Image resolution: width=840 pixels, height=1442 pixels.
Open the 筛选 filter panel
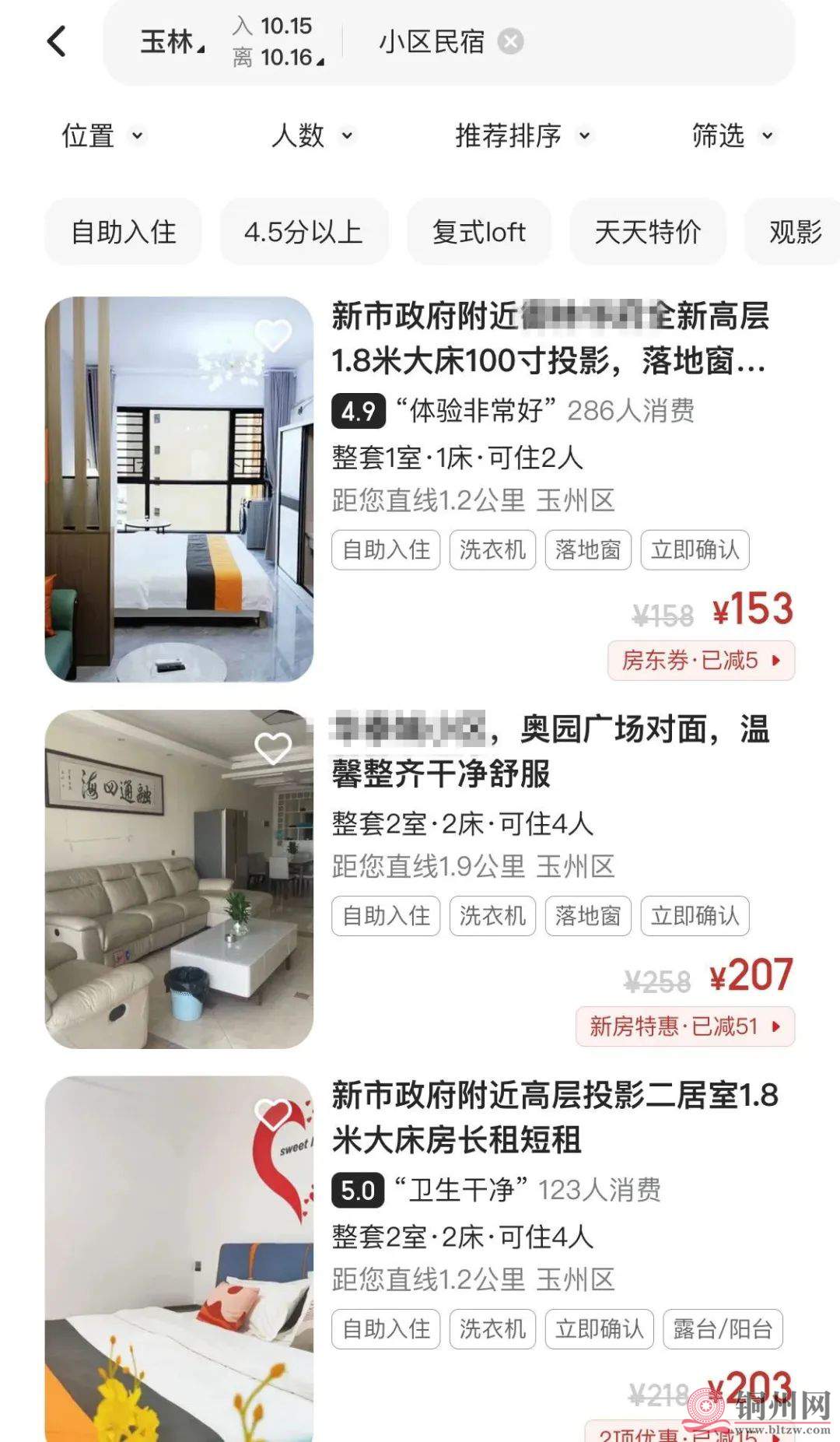[733, 135]
